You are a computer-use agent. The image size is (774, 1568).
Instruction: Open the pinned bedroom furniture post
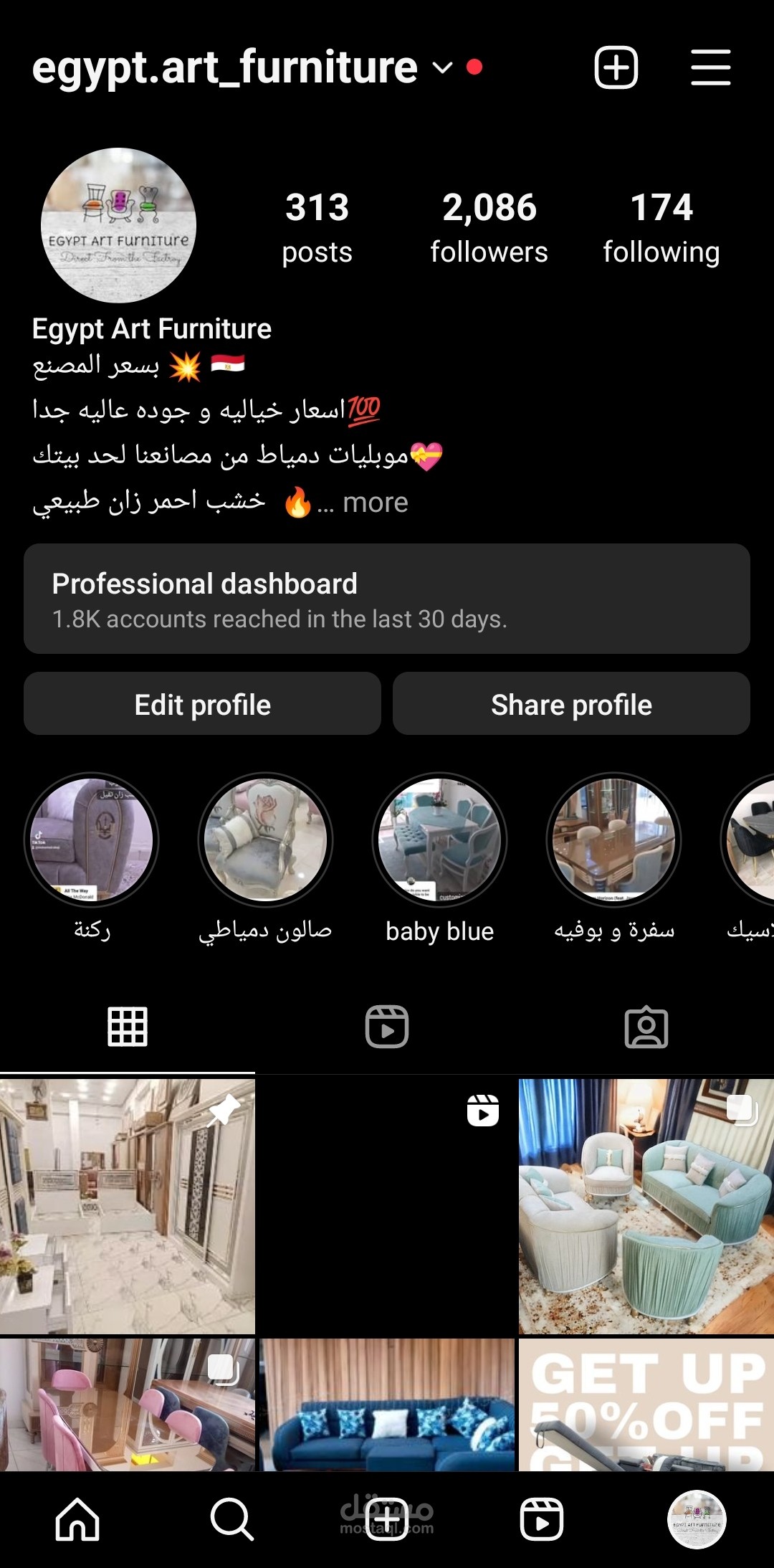[128, 1206]
